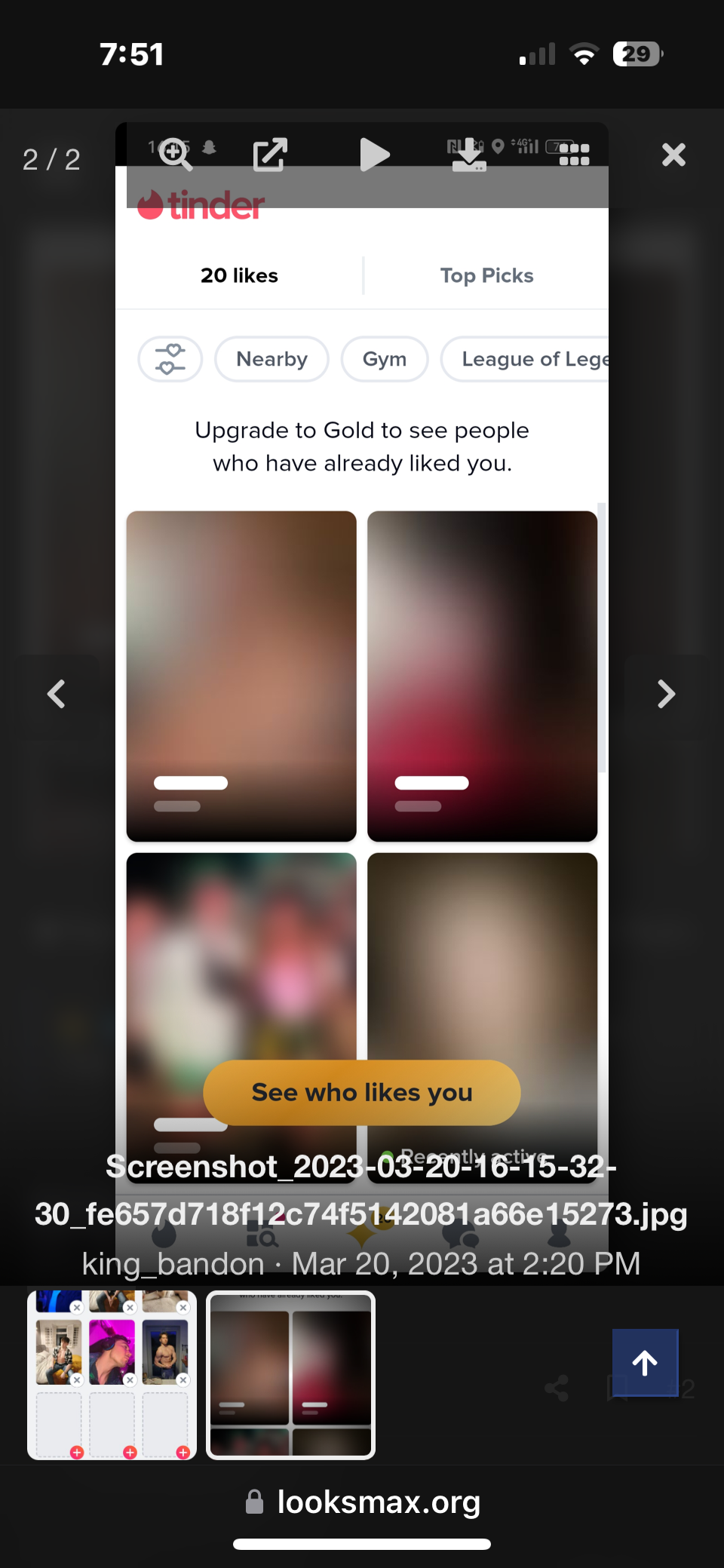The height and width of the screenshot is (1568, 724).
Task: Open image in a new window
Action: tap(270, 155)
